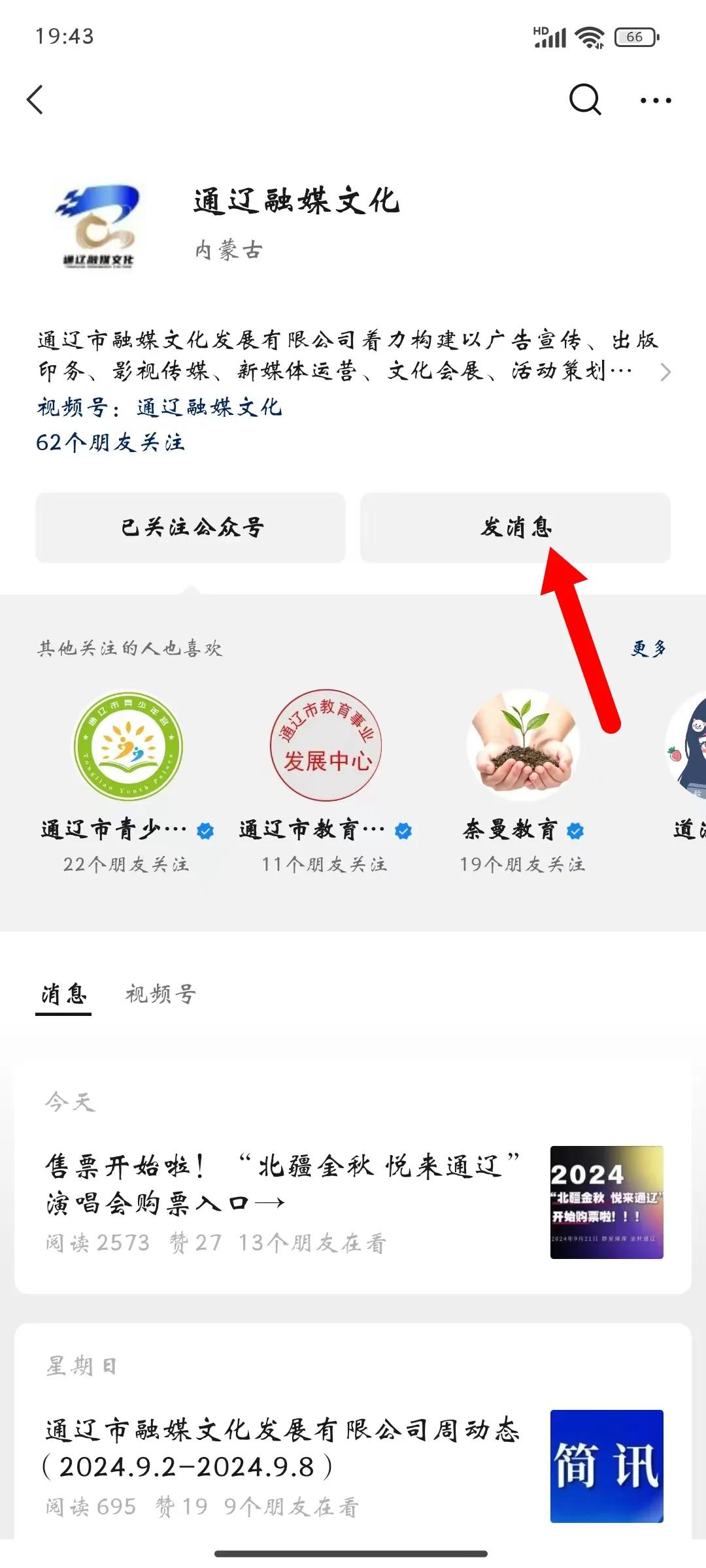Go back using the top-left arrow
The height and width of the screenshot is (1568, 706).
[x=35, y=100]
